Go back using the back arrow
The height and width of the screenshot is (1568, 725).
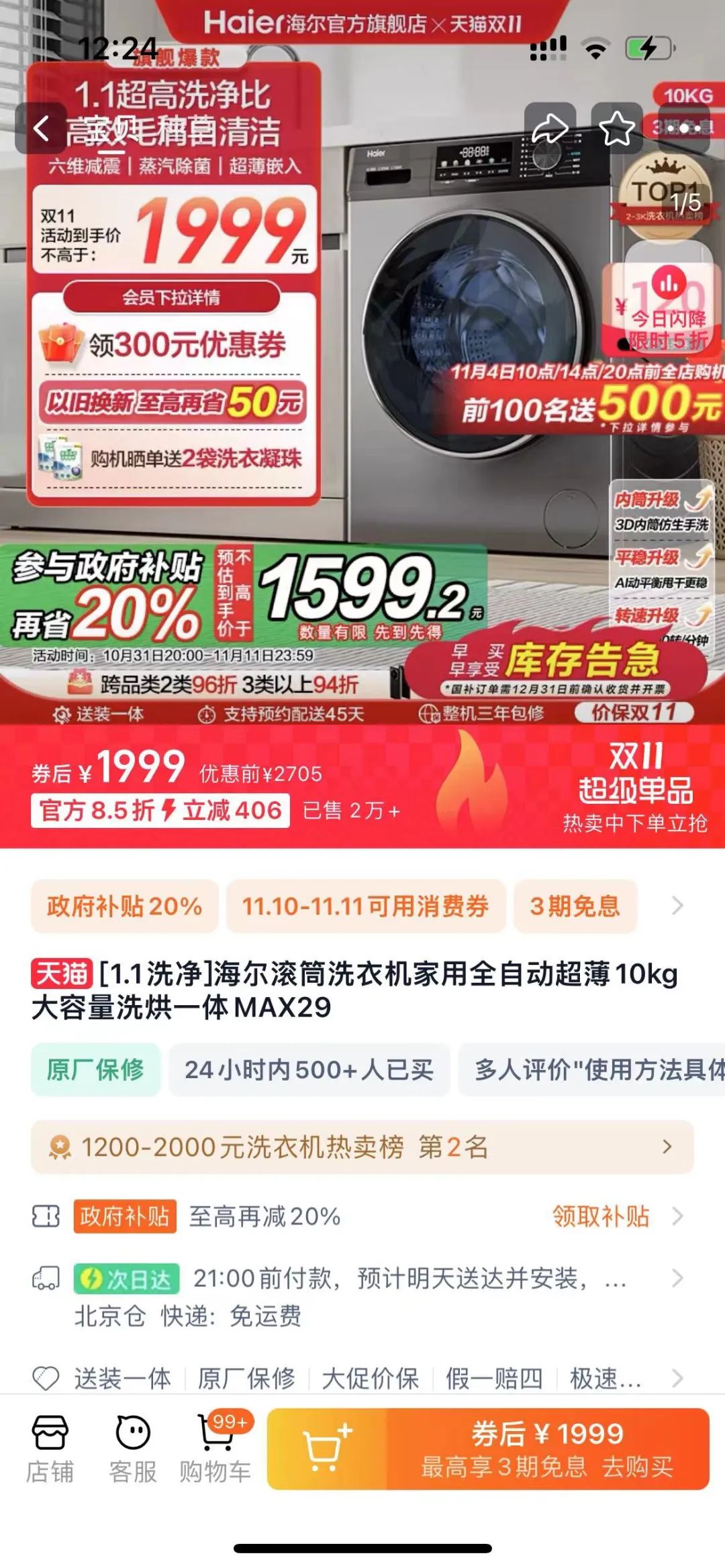pos(42,128)
